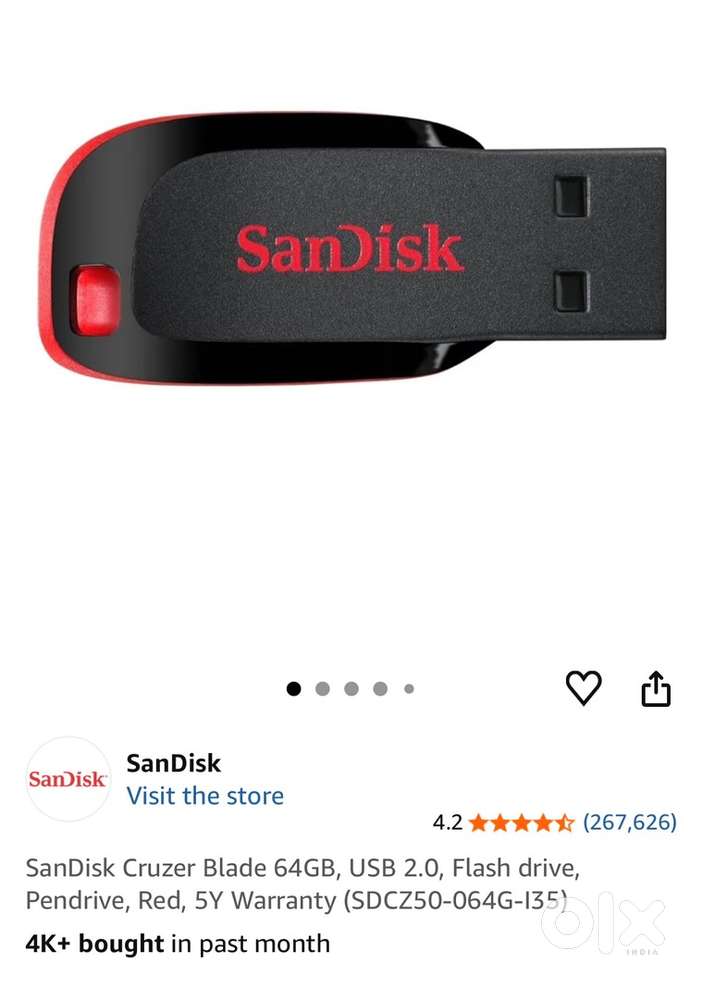
Task: Open the Visit the store link
Action: tap(204, 796)
